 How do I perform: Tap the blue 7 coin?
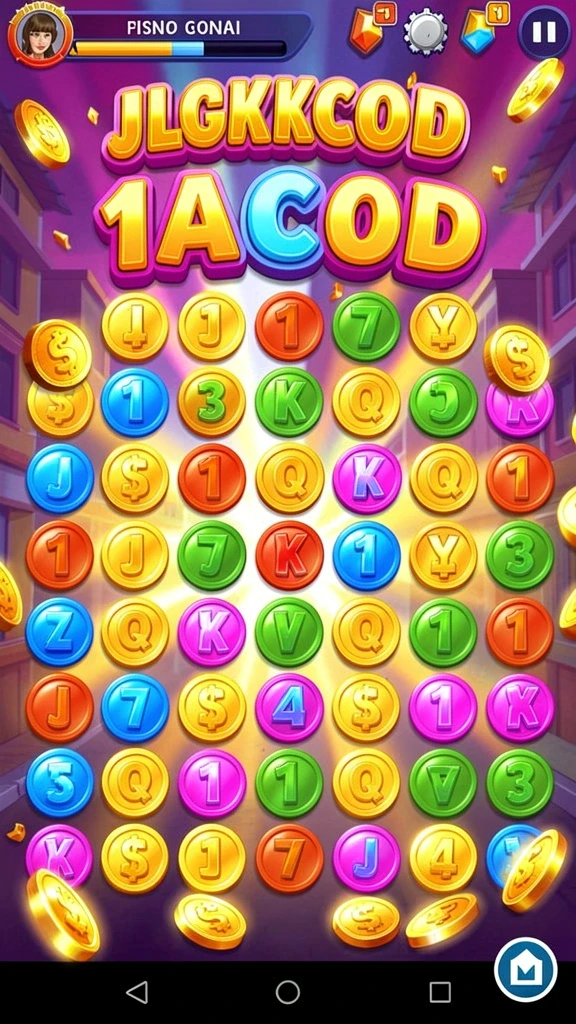pyautogui.click(x=135, y=707)
